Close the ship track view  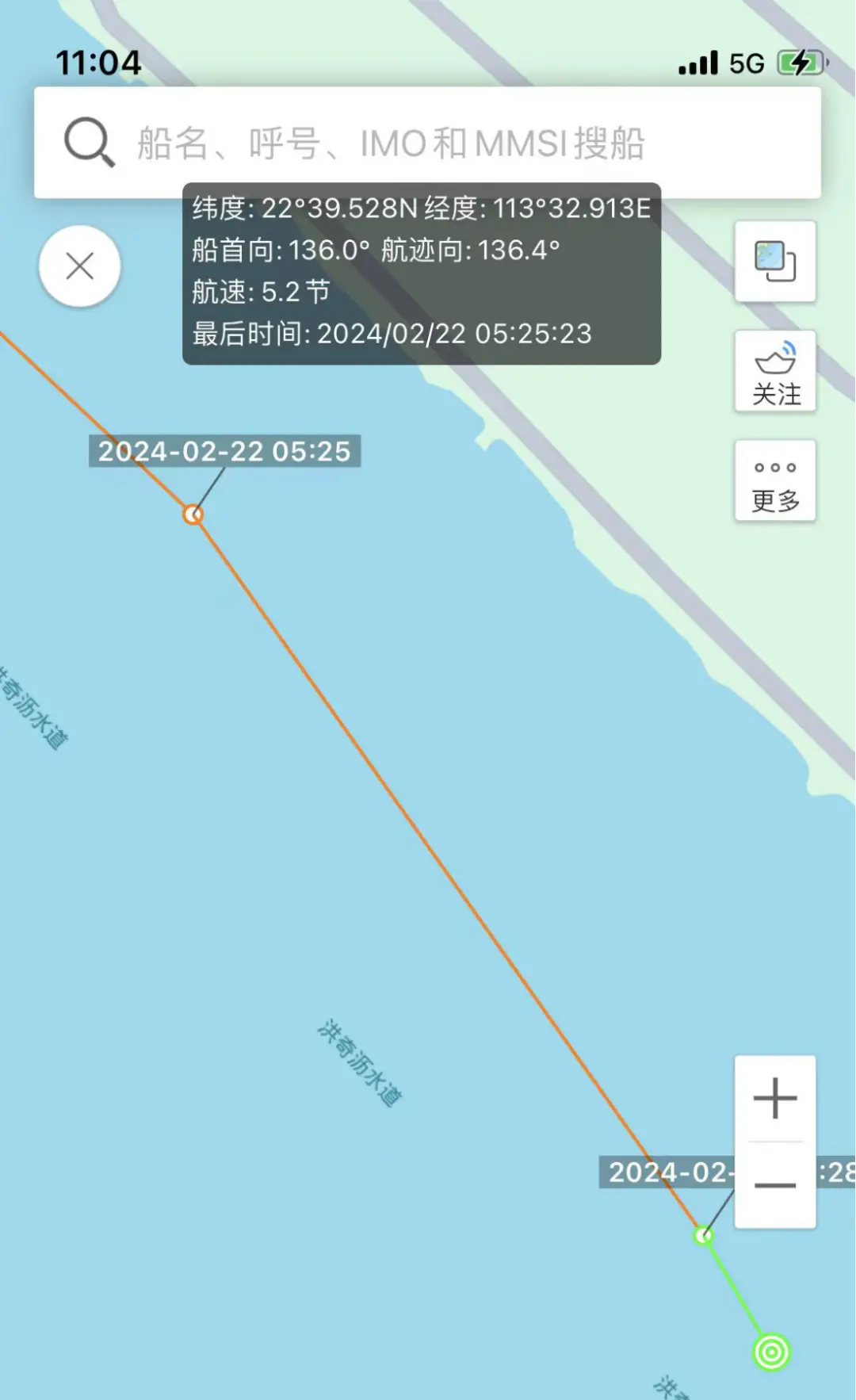80,266
